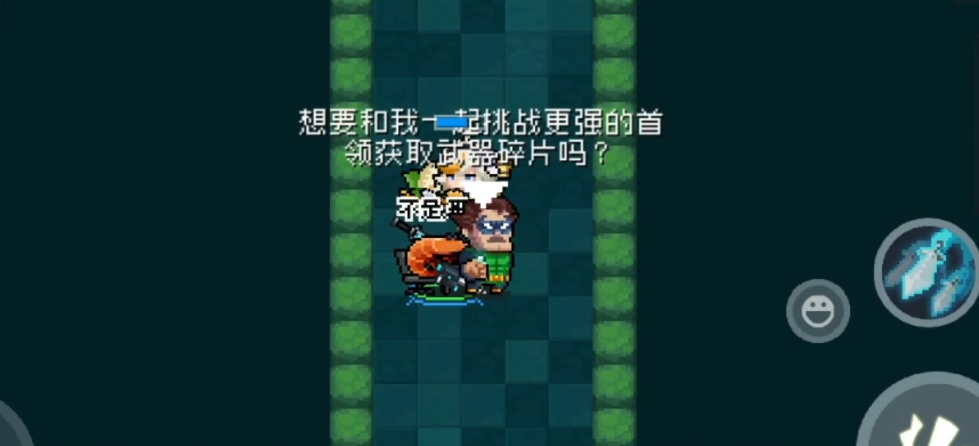Viewport: 979px width, 446px height.
Task: Tap the attack button in the bottom corner
Action: 925,420
